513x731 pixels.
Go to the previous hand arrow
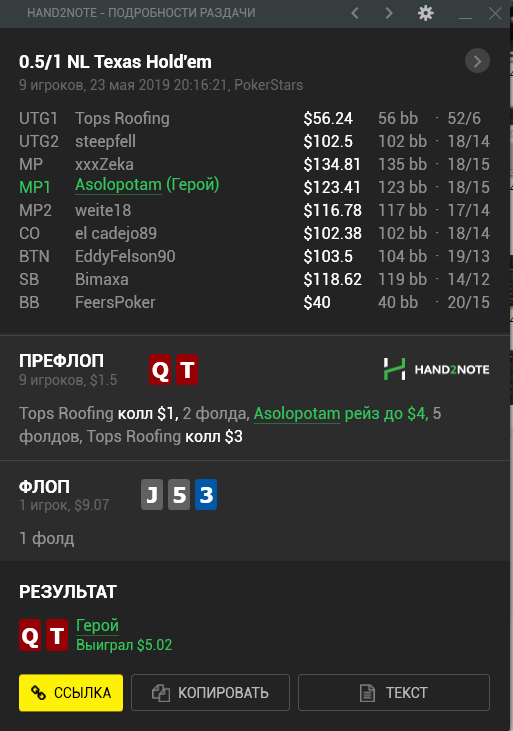click(355, 13)
